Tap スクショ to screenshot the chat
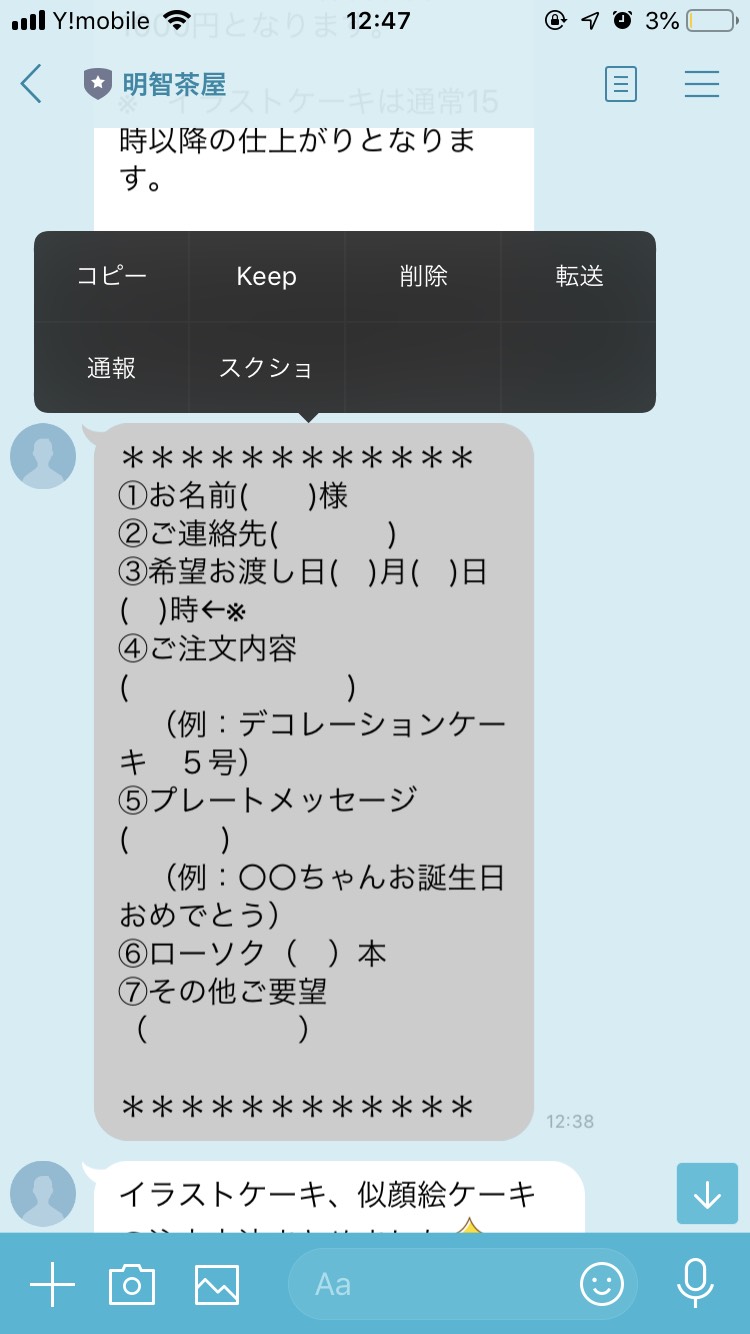The width and height of the screenshot is (750, 1334). 267,368
